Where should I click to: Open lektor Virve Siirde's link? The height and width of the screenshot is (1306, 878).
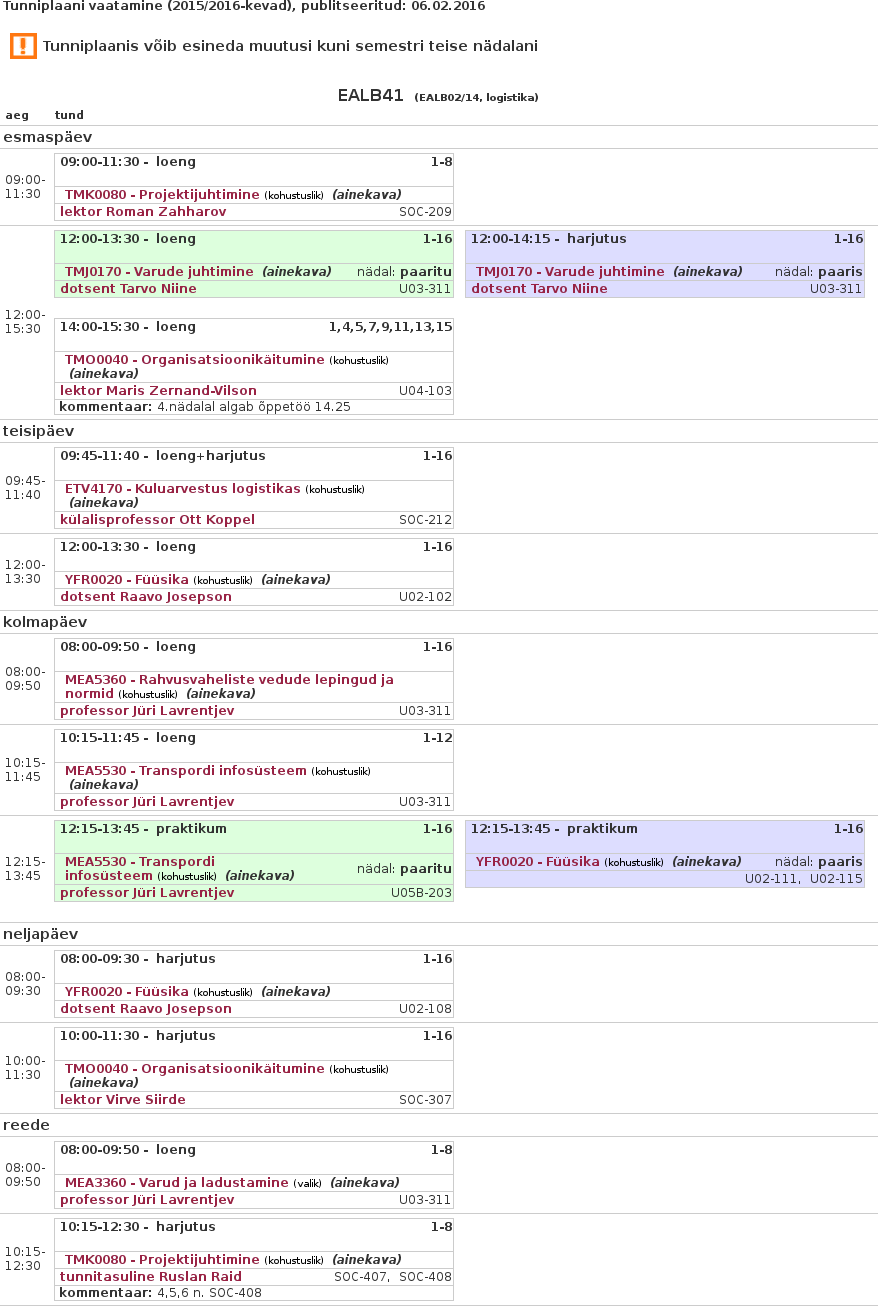(122, 1100)
